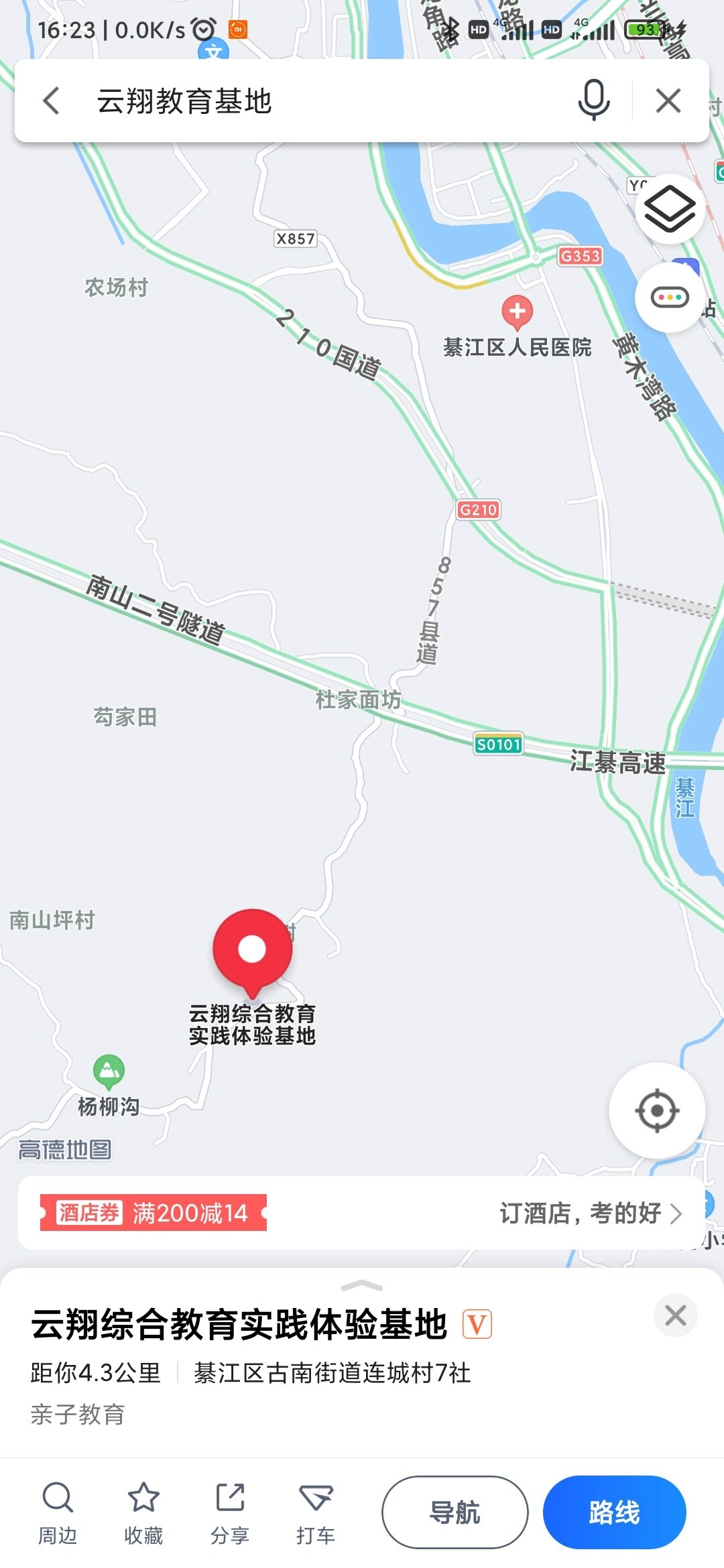Recenter map to my location
The width and height of the screenshot is (724, 1568).
pos(656,1110)
